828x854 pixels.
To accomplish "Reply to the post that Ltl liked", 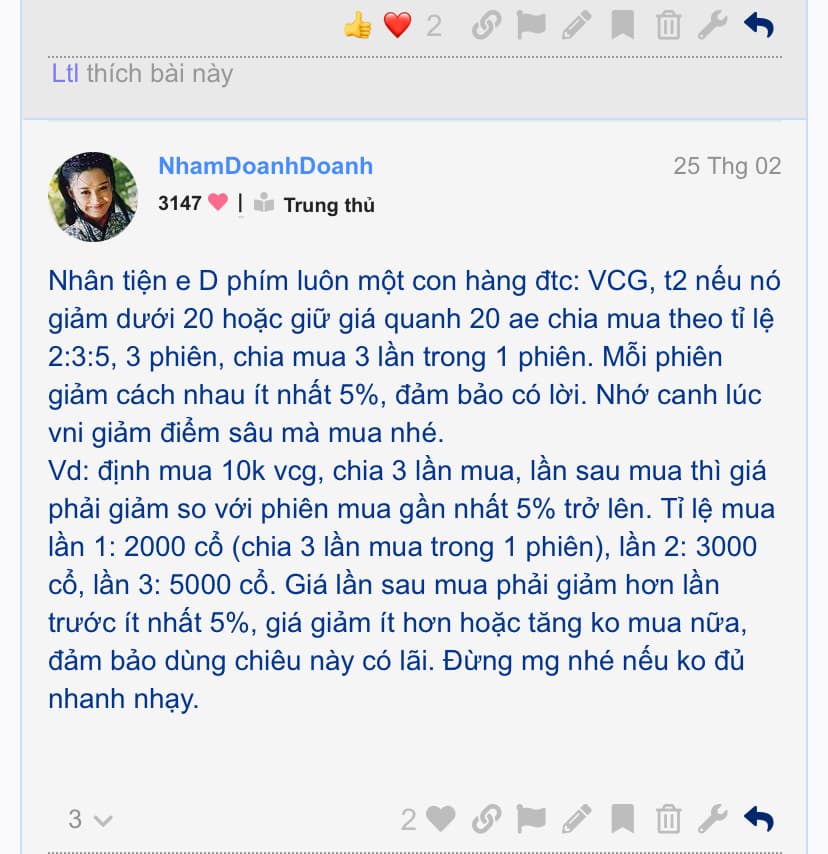I will (759, 25).
